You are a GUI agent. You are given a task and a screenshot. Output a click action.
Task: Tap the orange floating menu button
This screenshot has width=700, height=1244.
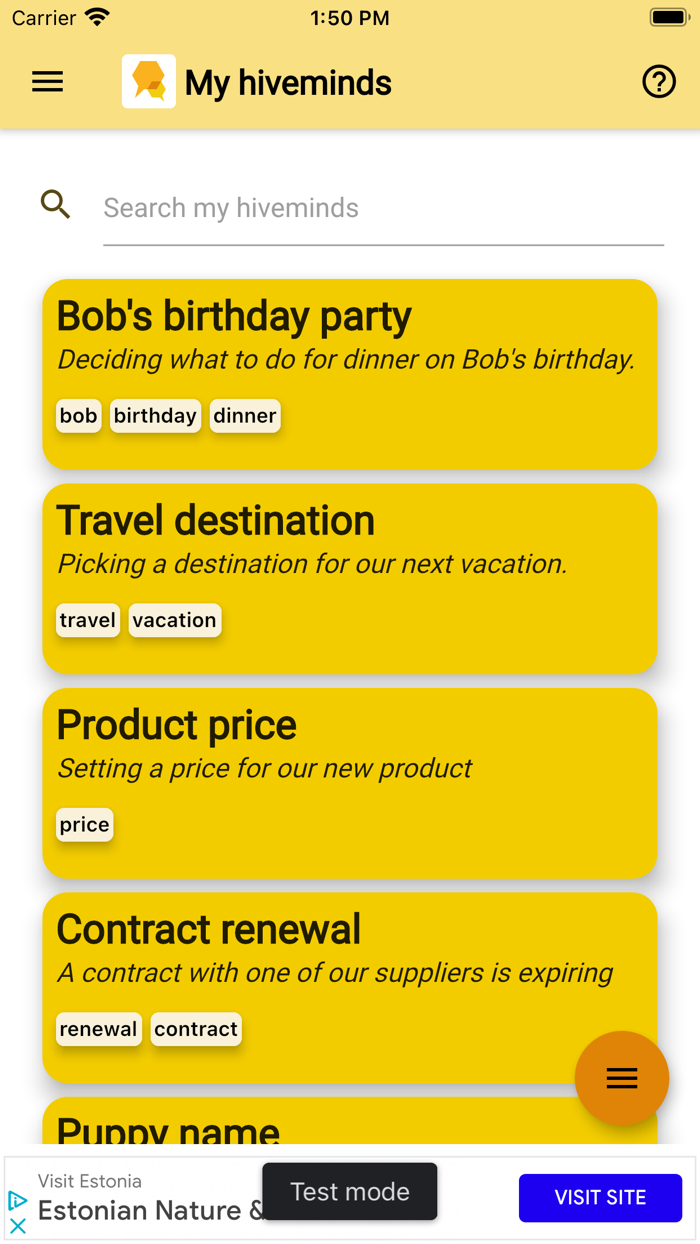[x=621, y=1078]
